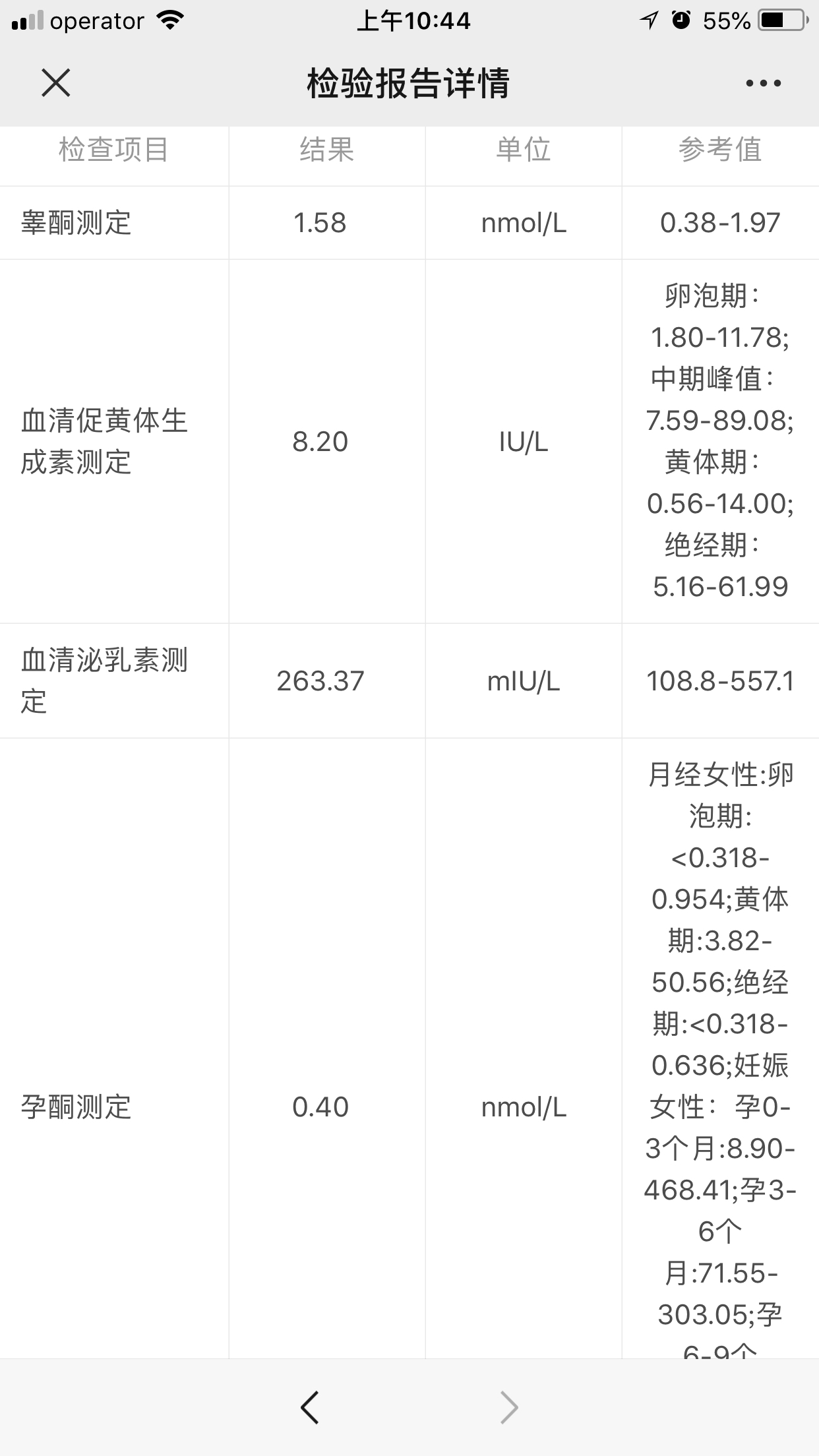819x1456 pixels.
Task: Close the lab report details page
Action: tap(55, 83)
